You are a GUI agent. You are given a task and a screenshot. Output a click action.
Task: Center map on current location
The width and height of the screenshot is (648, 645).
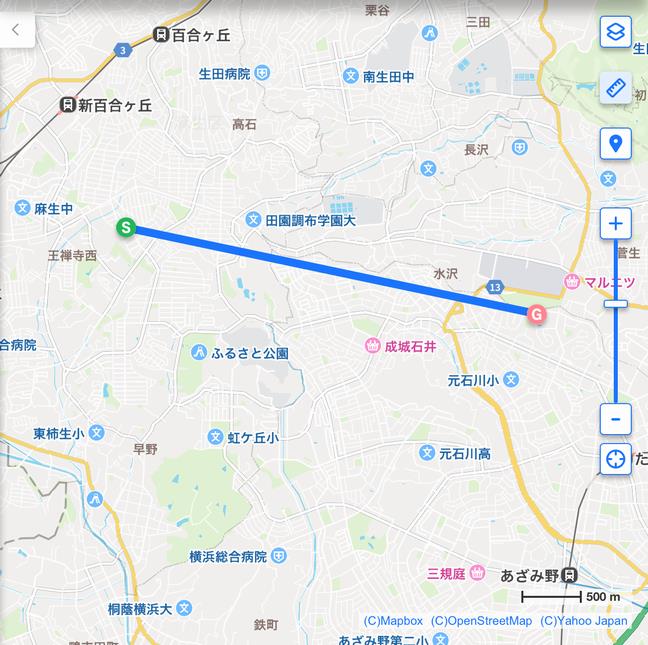click(x=615, y=459)
